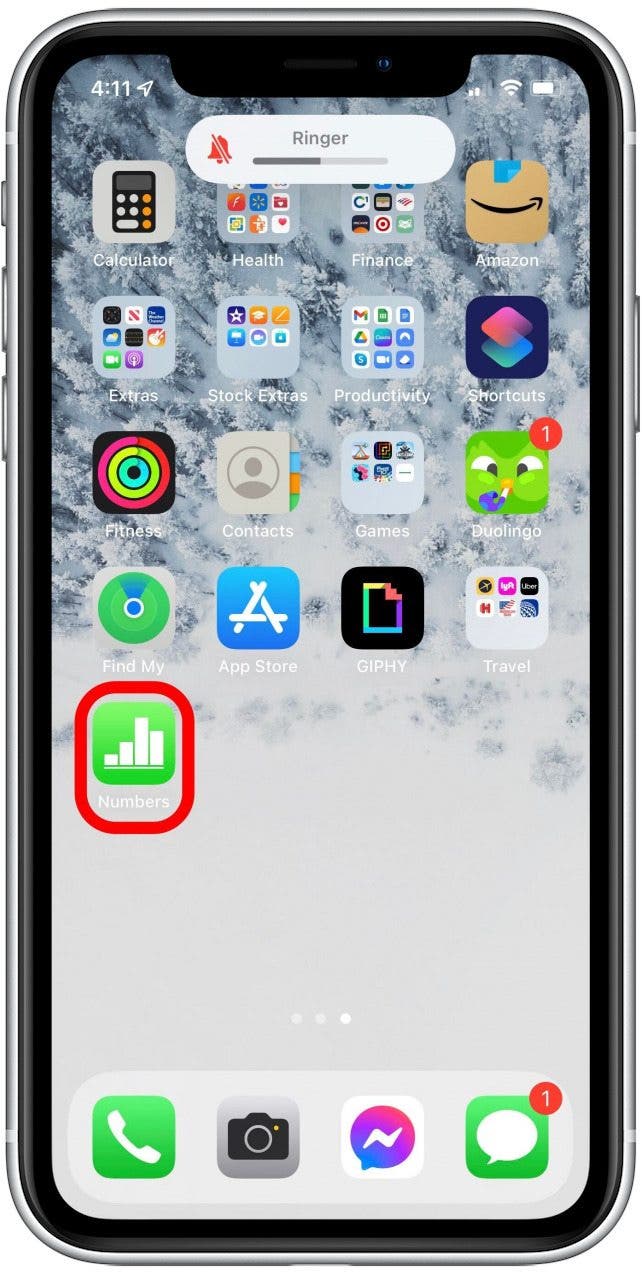Open the Phone app in the dock
This screenshot has width=642, height=1274.
pyautogui.click(x=134, y=1137)
